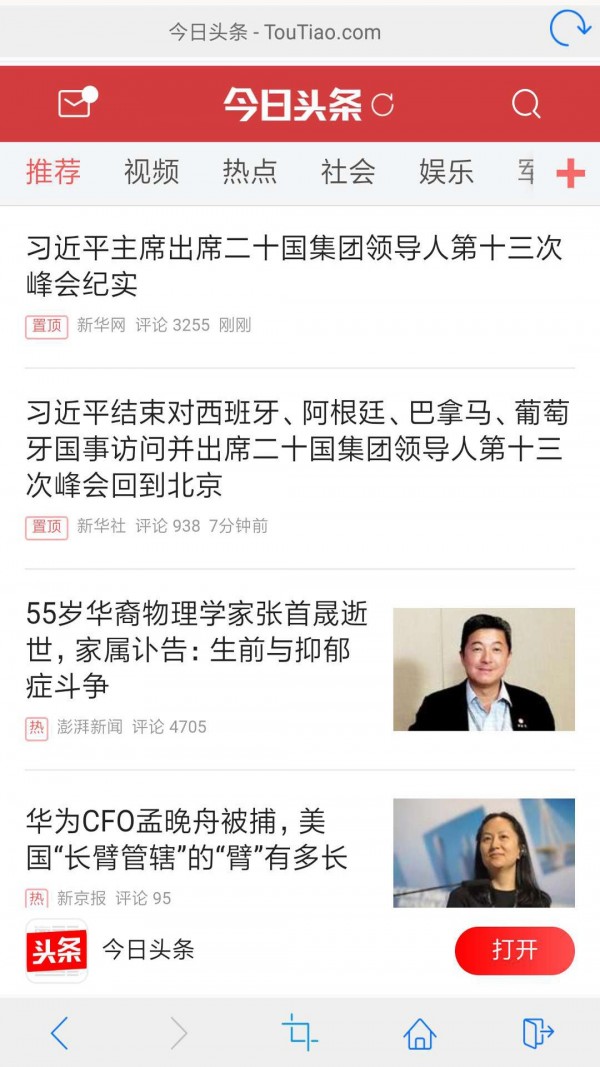Go to the browser home page
Image resolution: width=600 pixels, height=1067 pixels.
[419, 1032]
